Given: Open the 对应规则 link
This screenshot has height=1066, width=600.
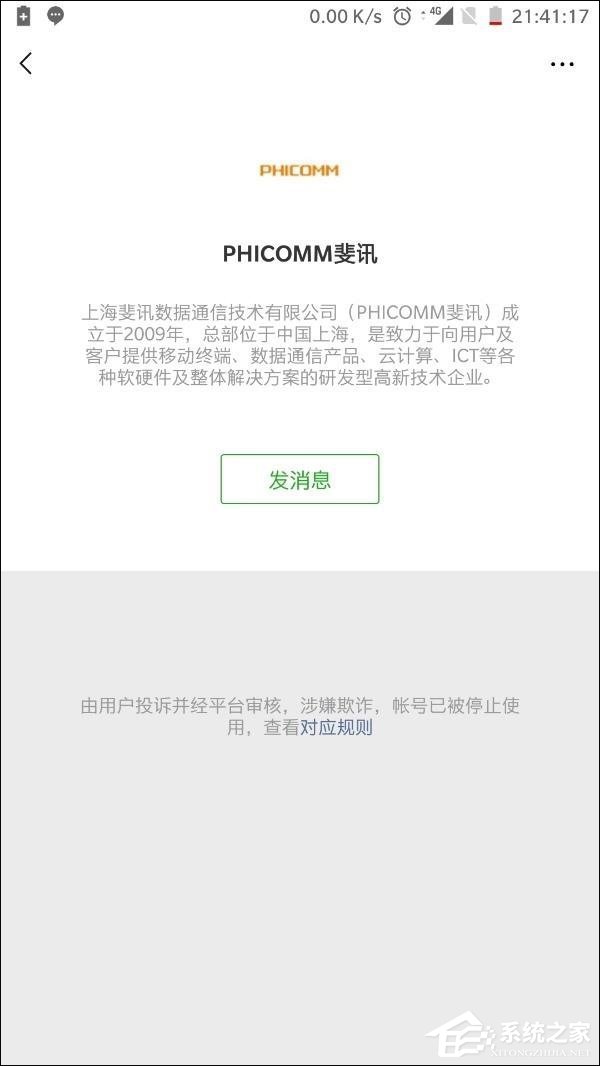Looking at the screenshot, I should (336, 728).
